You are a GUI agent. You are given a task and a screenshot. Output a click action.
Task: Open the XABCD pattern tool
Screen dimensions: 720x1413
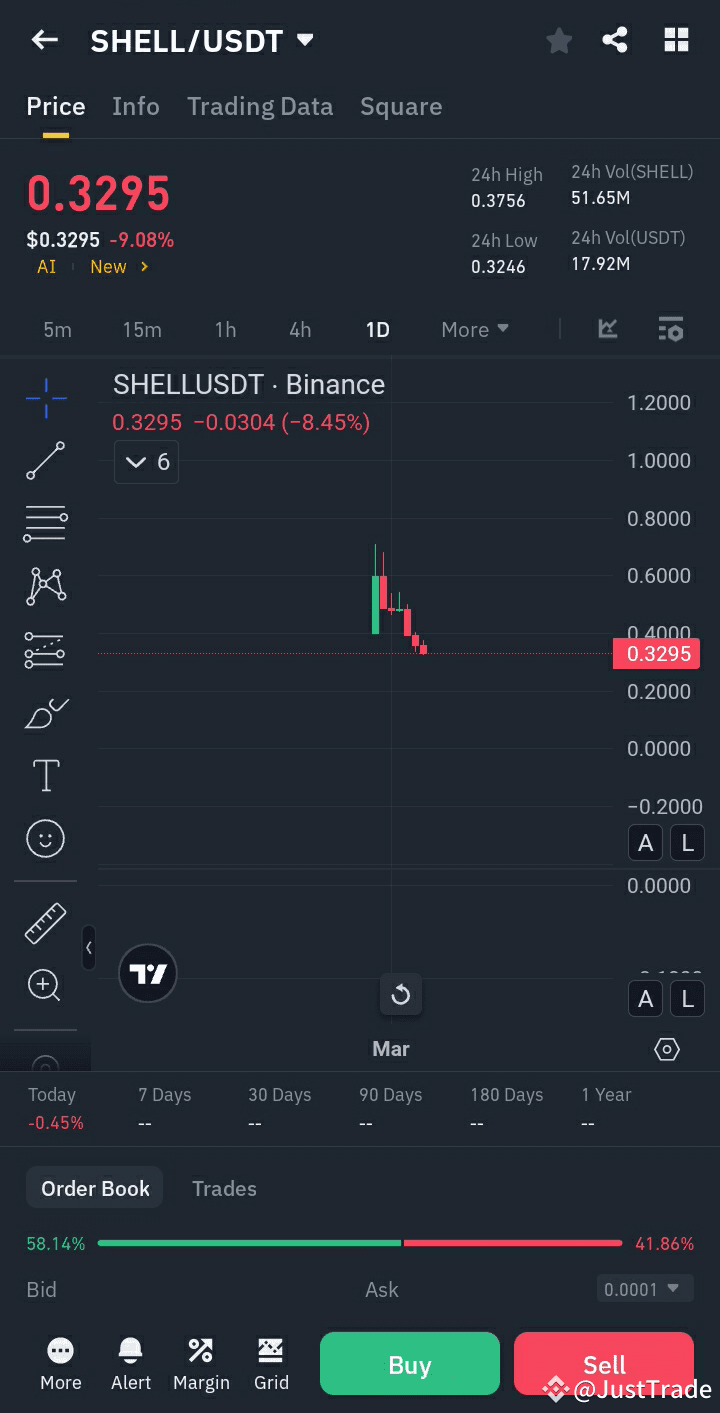pyautogui.click(x=45, y=587)
